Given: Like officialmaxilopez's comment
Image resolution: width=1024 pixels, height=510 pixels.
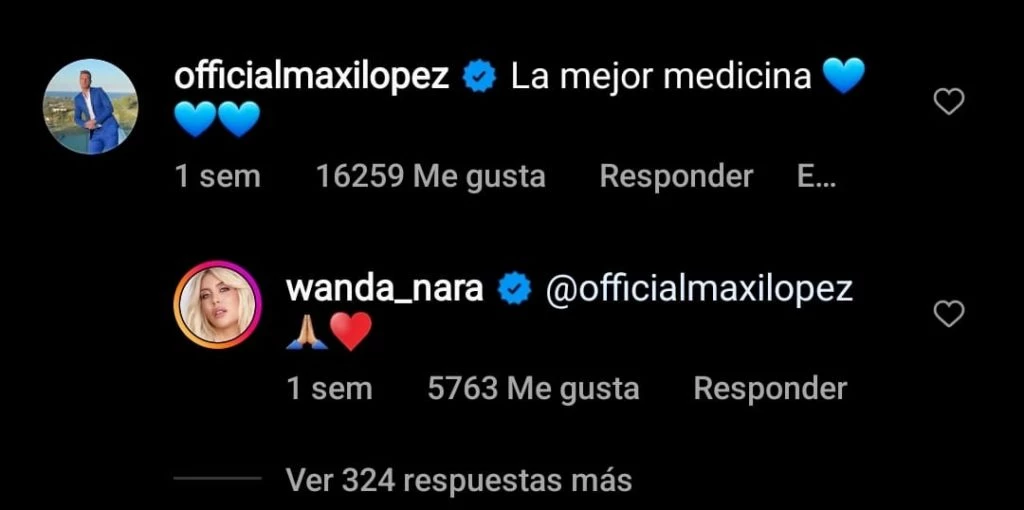Looking at the screenshot, I should (947, 101).
